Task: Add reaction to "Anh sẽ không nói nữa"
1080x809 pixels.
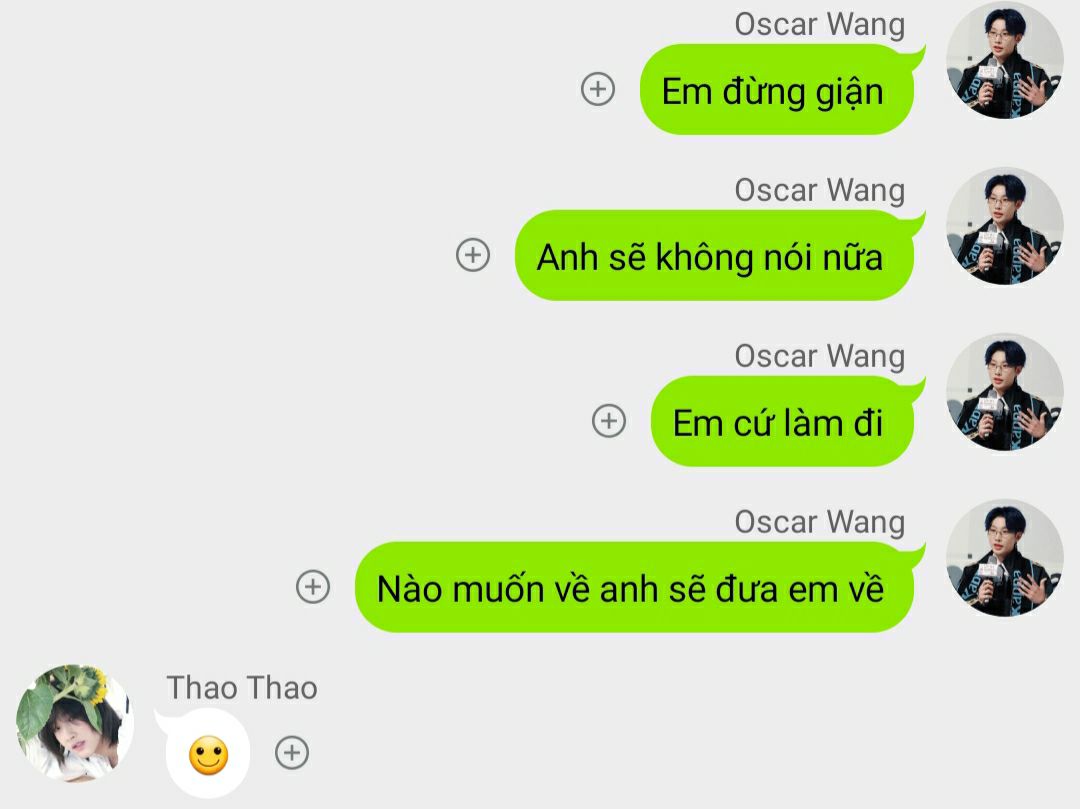Action: click(x=473, y=255)
